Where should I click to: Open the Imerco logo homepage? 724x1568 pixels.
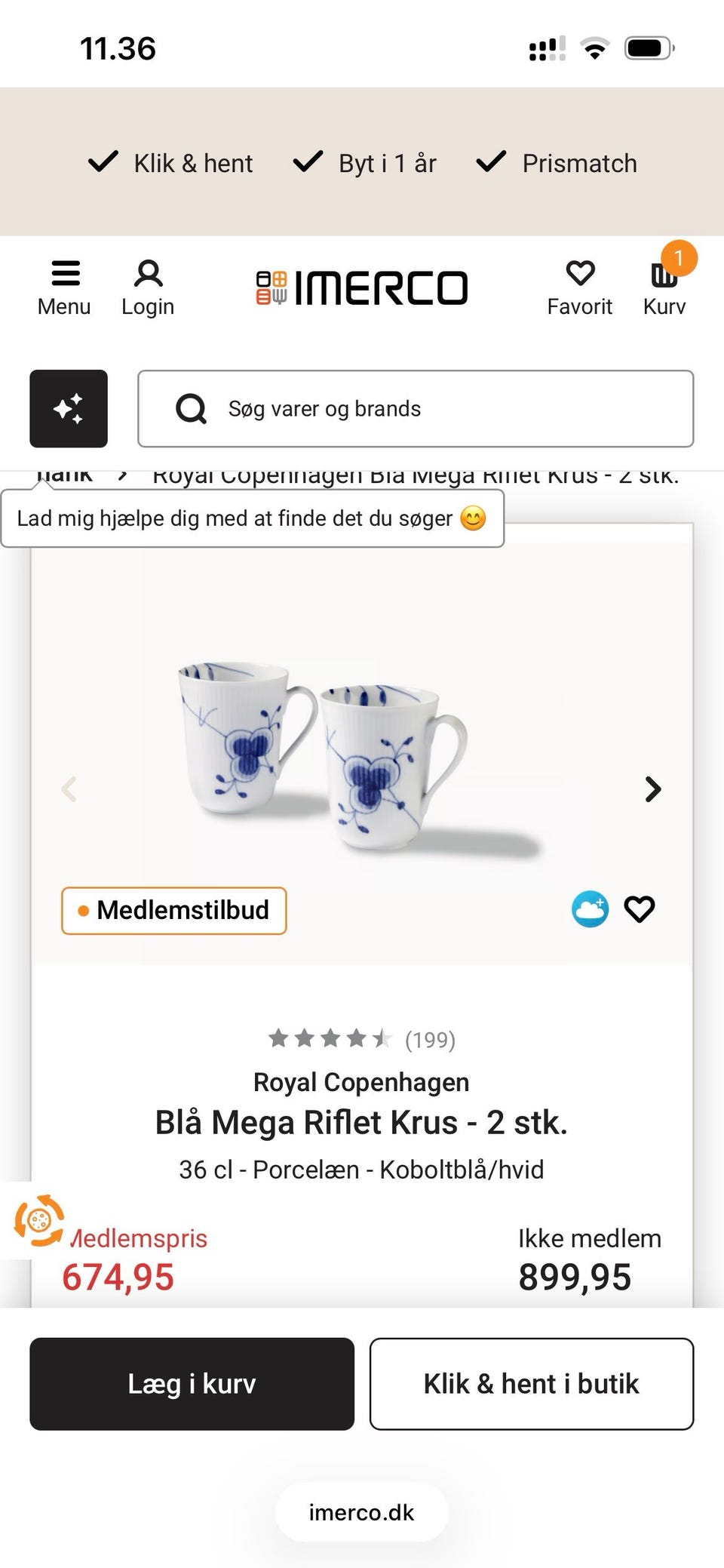click(362, 287)
